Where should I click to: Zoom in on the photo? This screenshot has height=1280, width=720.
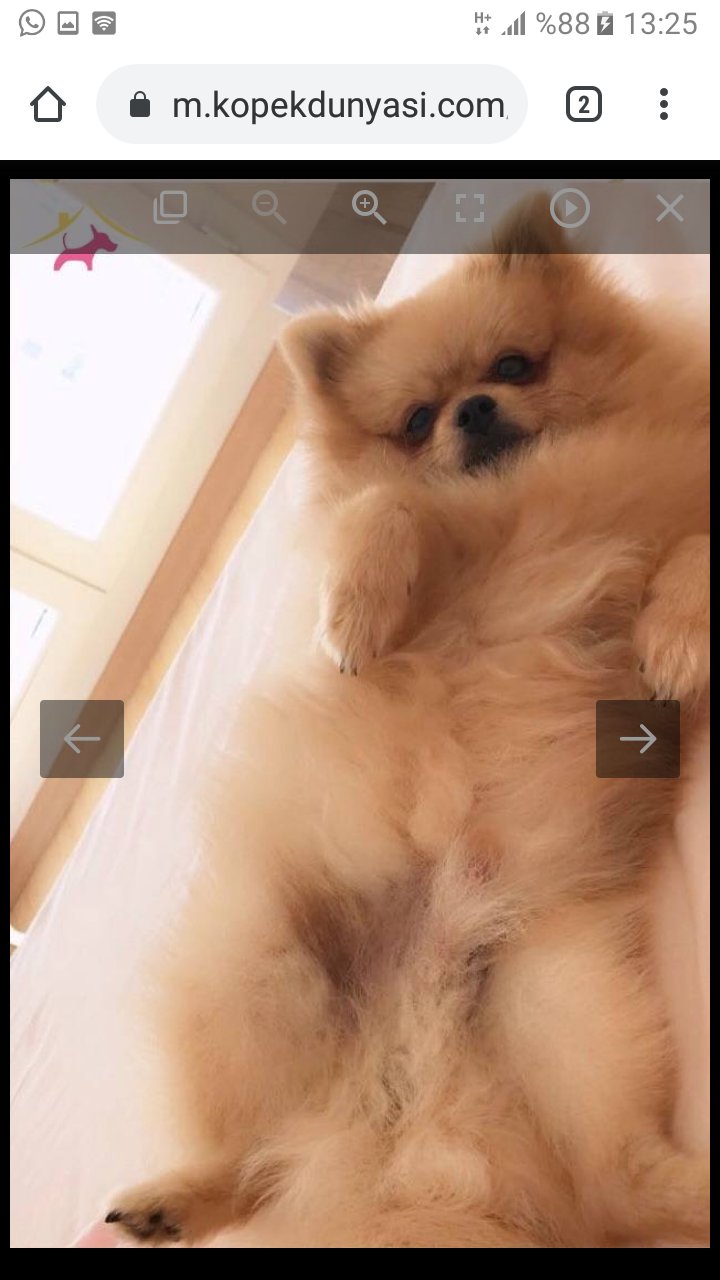pyautogui.click(x=369, y=208)
